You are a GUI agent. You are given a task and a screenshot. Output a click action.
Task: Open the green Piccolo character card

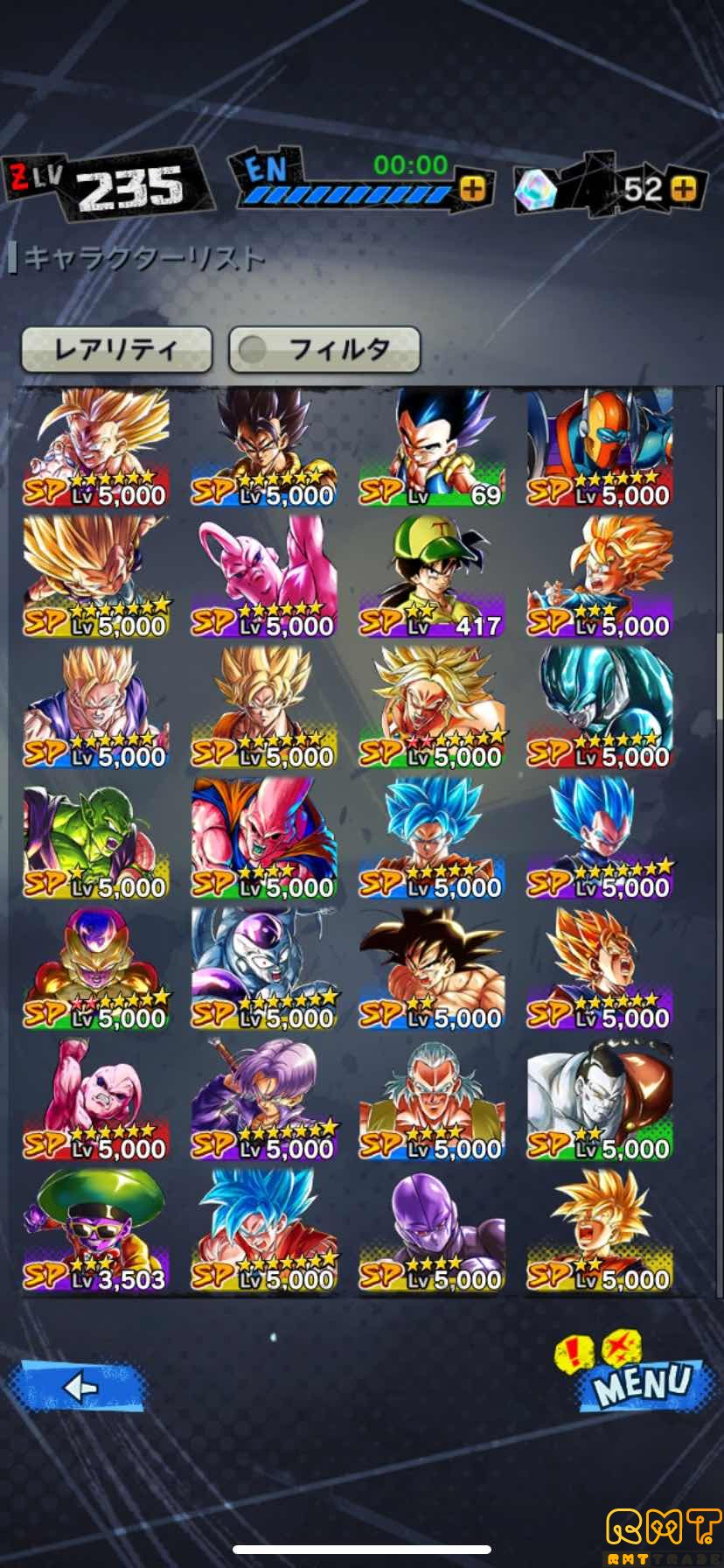click(96, 840)
